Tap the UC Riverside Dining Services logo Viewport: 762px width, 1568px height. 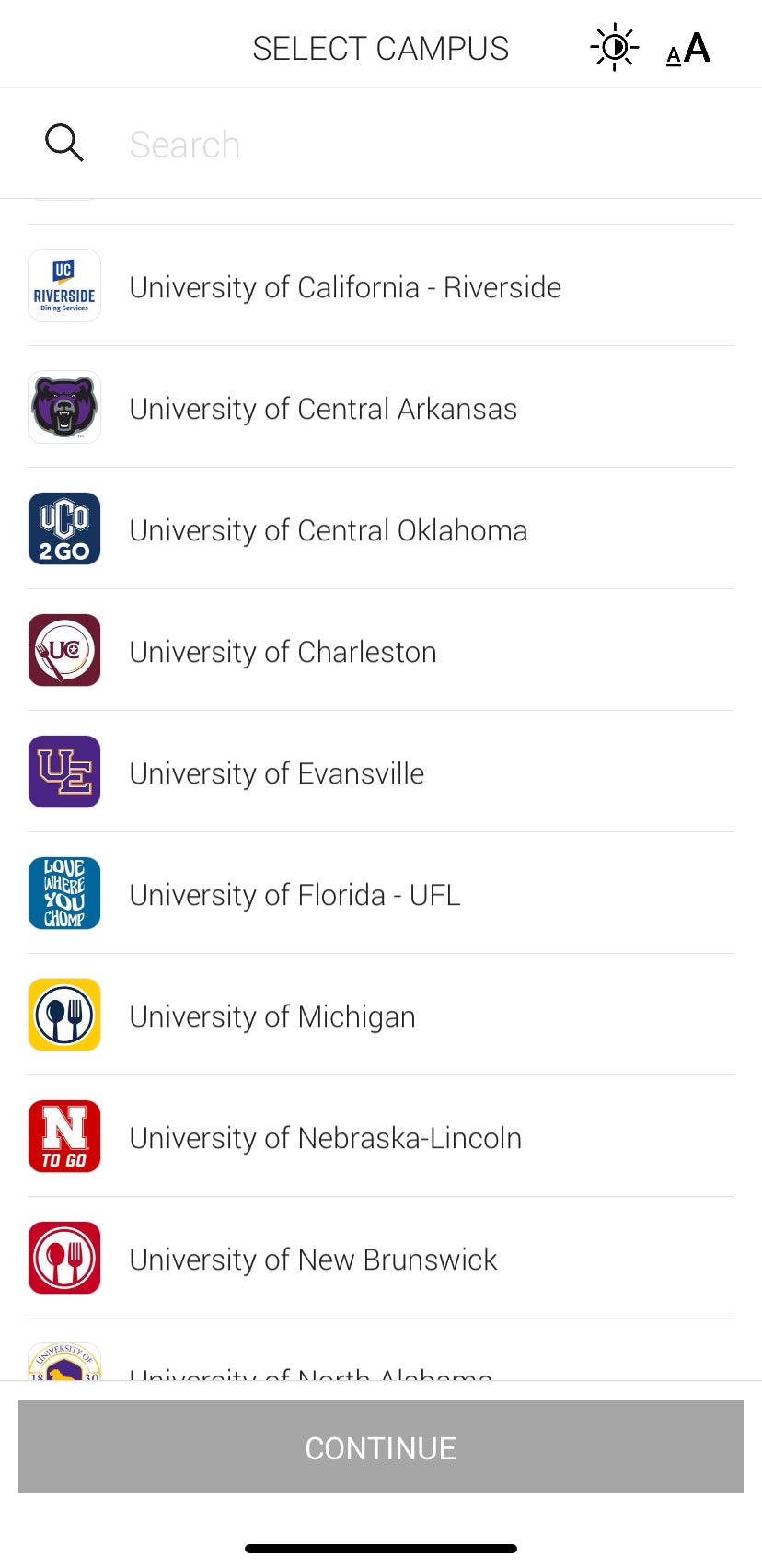click(63, 285)
